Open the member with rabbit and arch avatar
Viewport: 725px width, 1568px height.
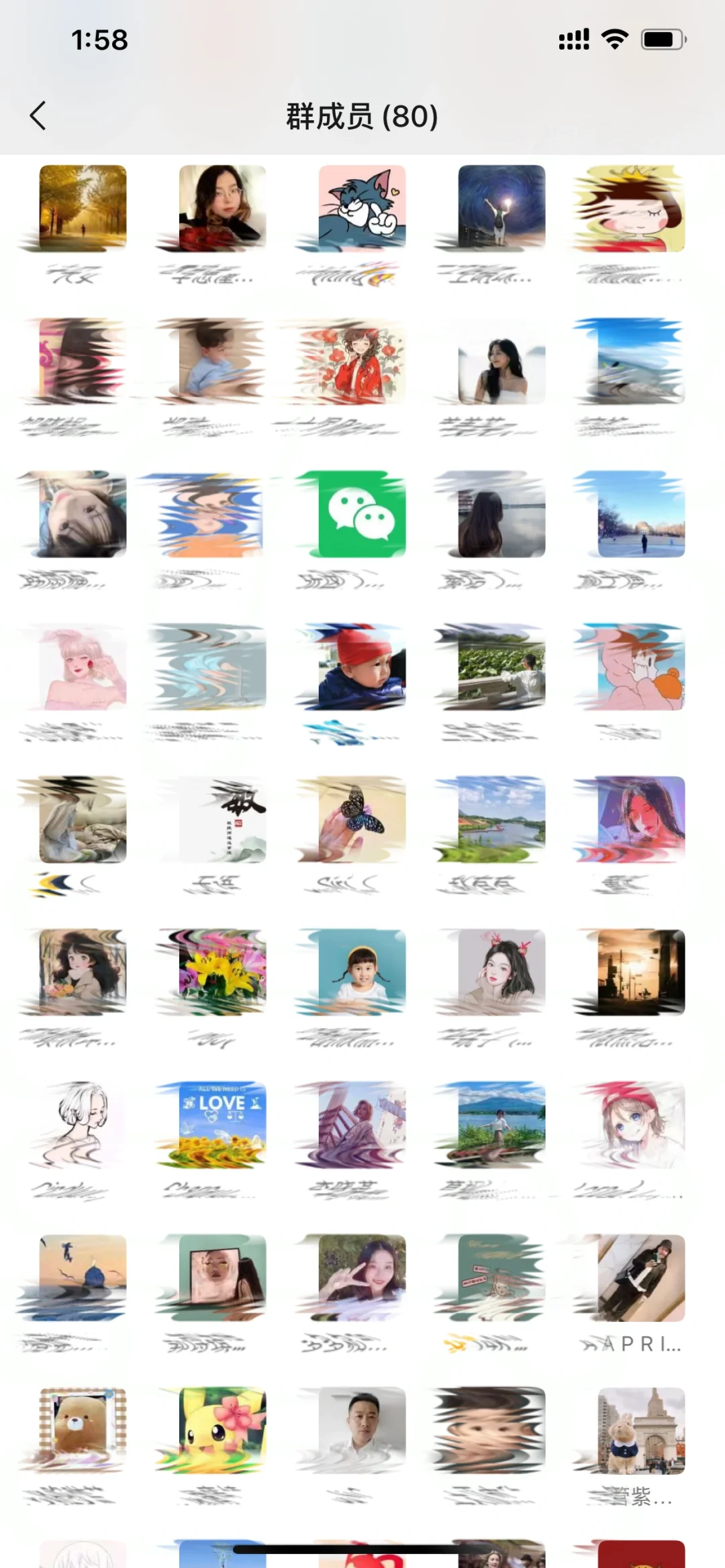pos(641,1430)
